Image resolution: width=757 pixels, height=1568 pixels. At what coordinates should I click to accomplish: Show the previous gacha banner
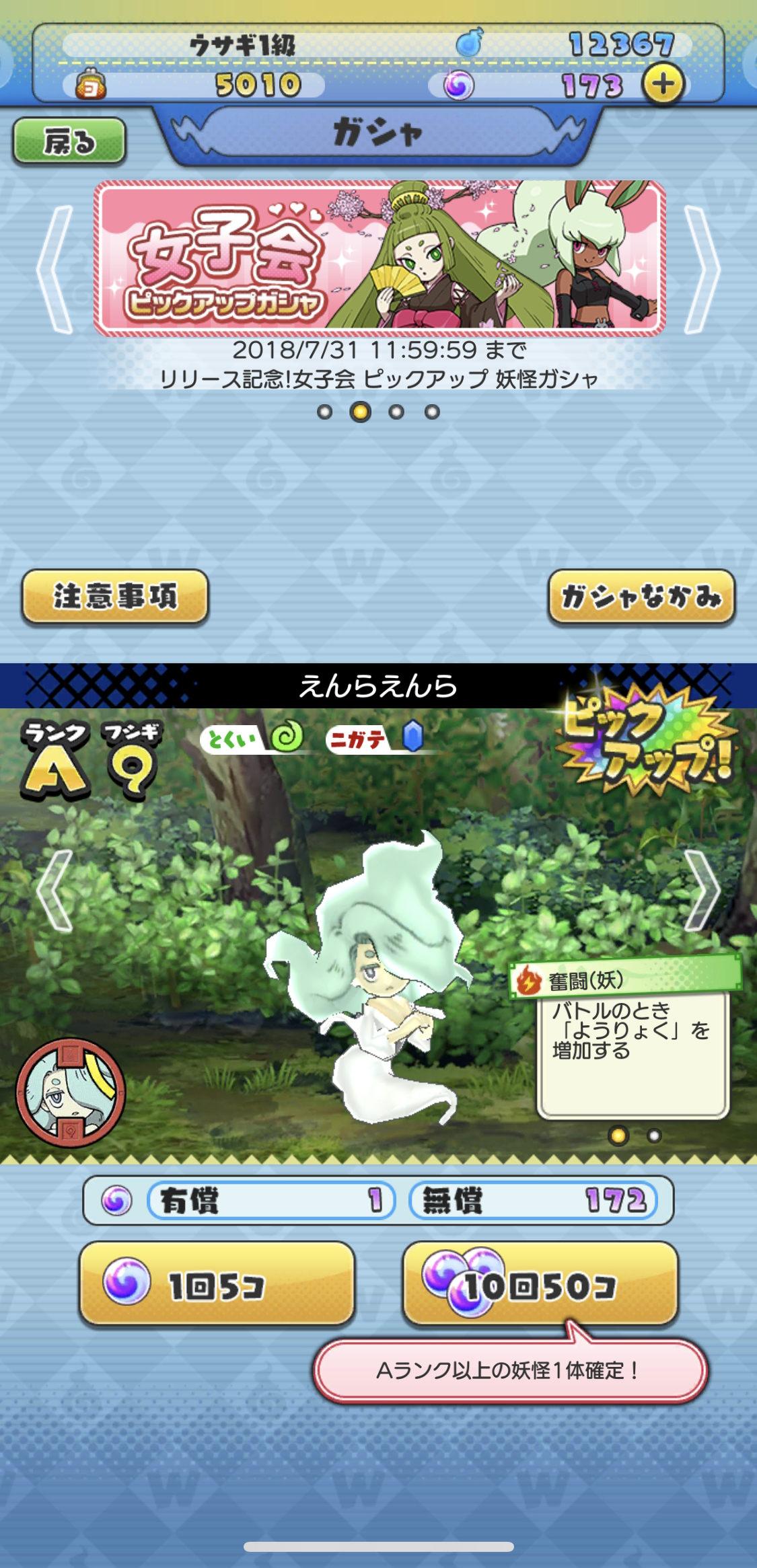55,269
